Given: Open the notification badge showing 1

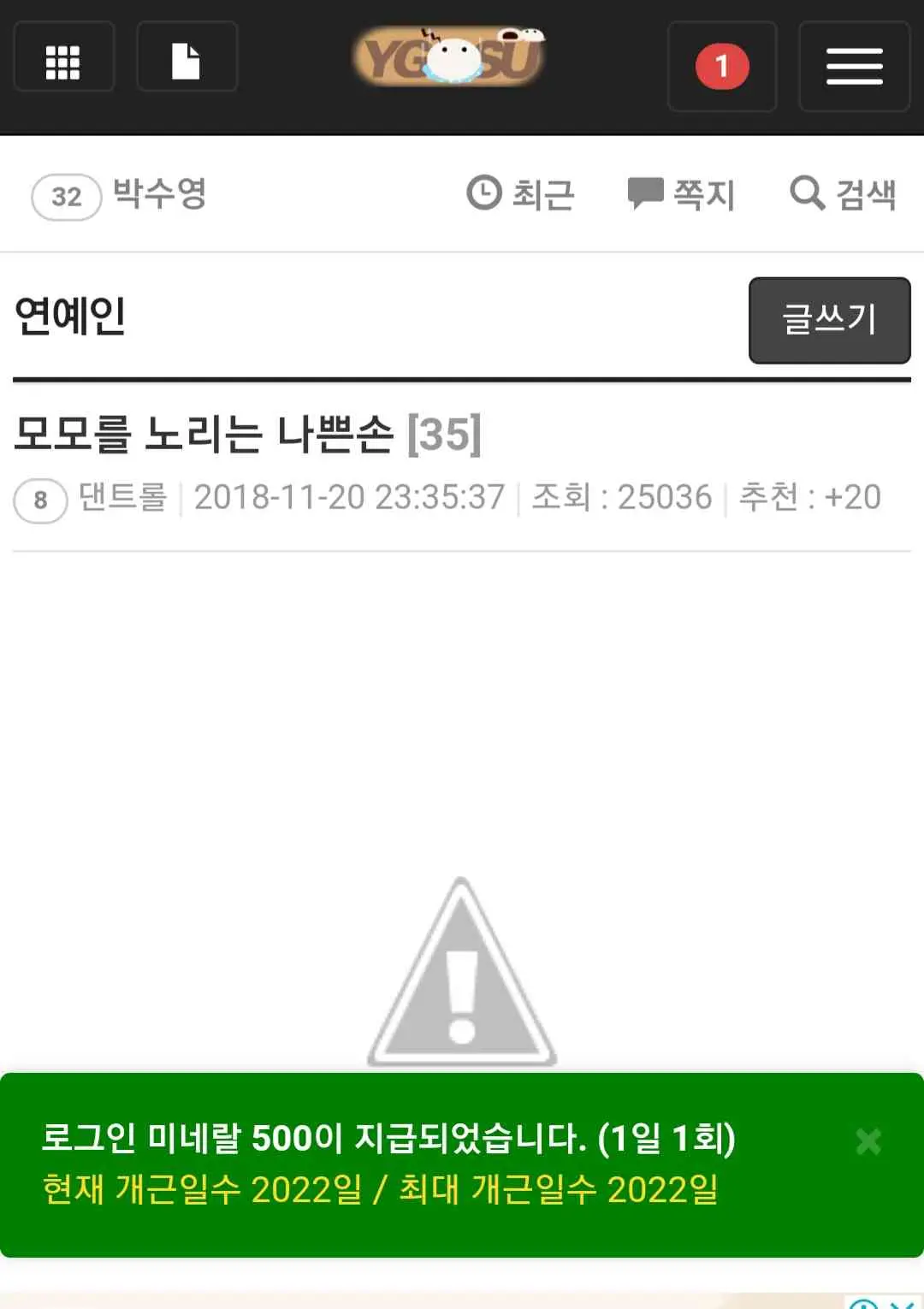Looking at the screenshot, I should tap(721, 67).
